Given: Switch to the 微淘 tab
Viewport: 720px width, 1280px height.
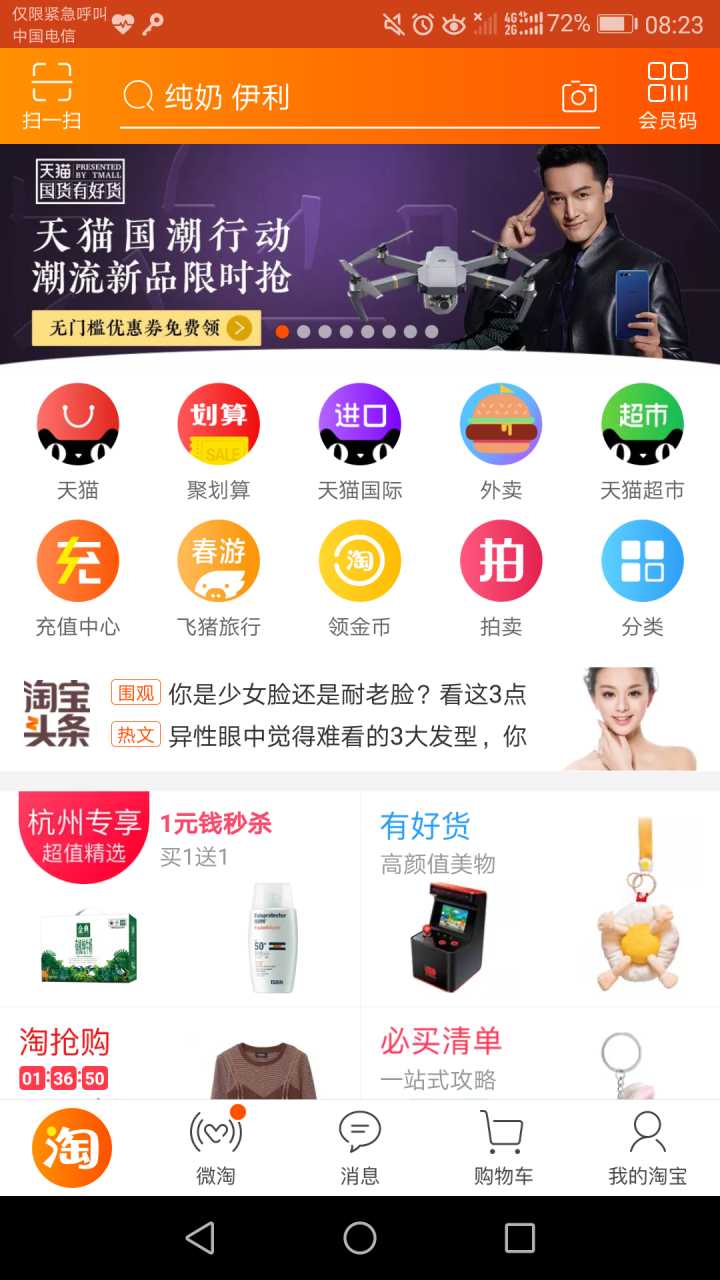Looking at the screenshot, I should (216, 1148).
